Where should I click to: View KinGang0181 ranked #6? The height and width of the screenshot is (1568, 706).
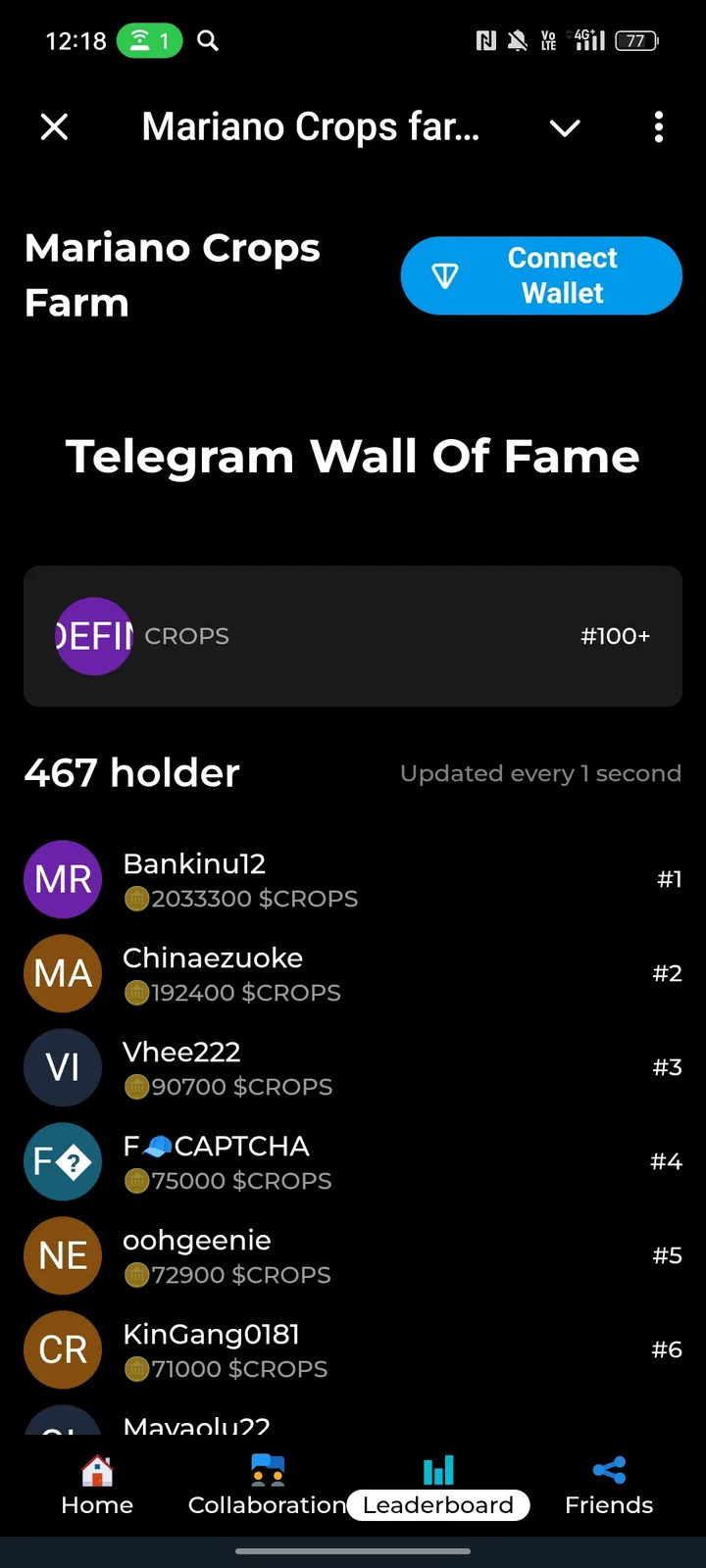353,1349
